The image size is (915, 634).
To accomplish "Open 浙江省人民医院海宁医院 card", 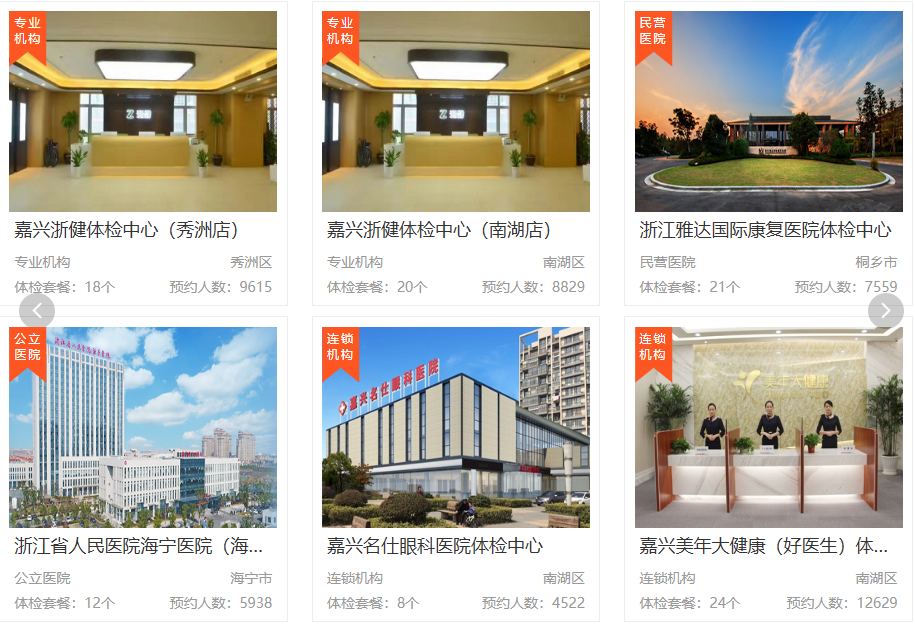I will coord(139,546).
